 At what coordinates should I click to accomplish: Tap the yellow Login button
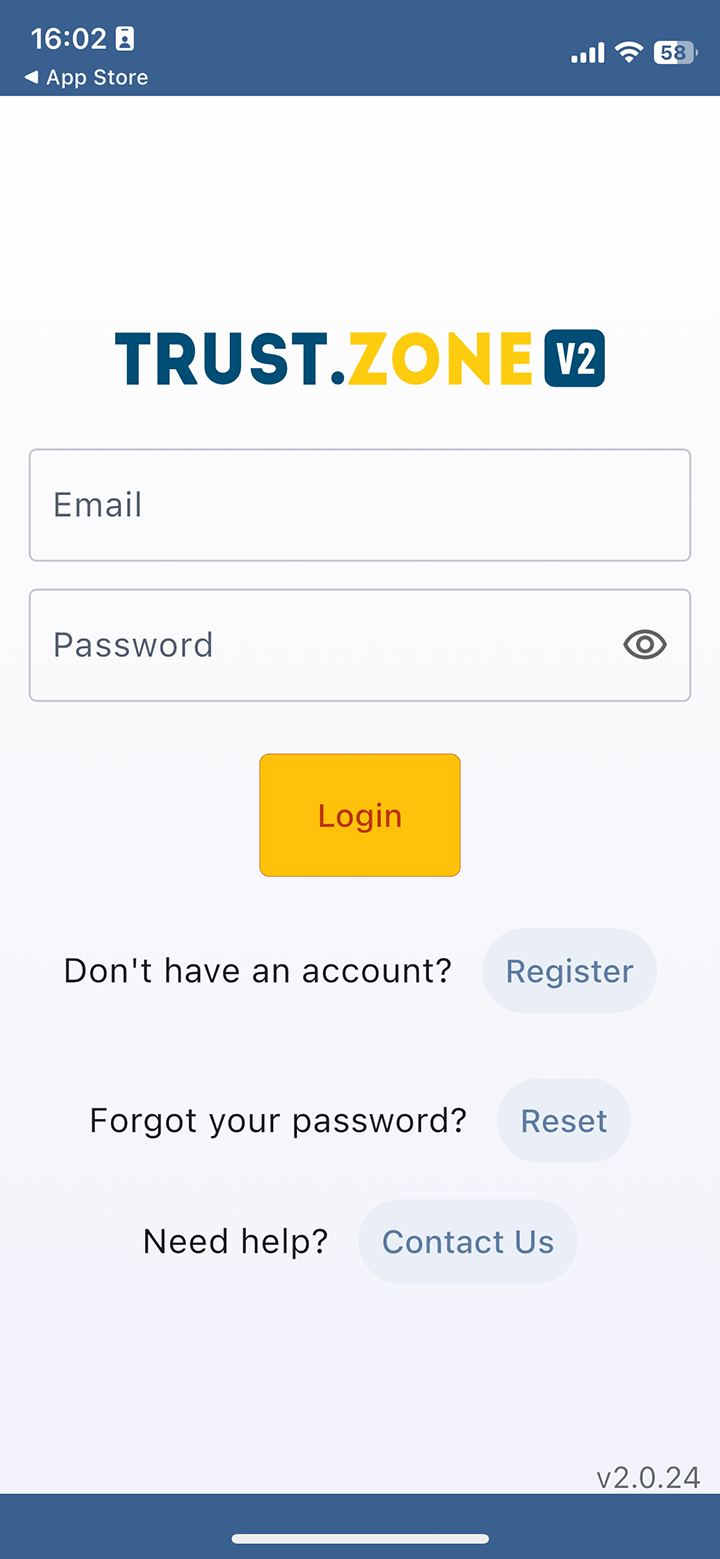pos(360,815)
